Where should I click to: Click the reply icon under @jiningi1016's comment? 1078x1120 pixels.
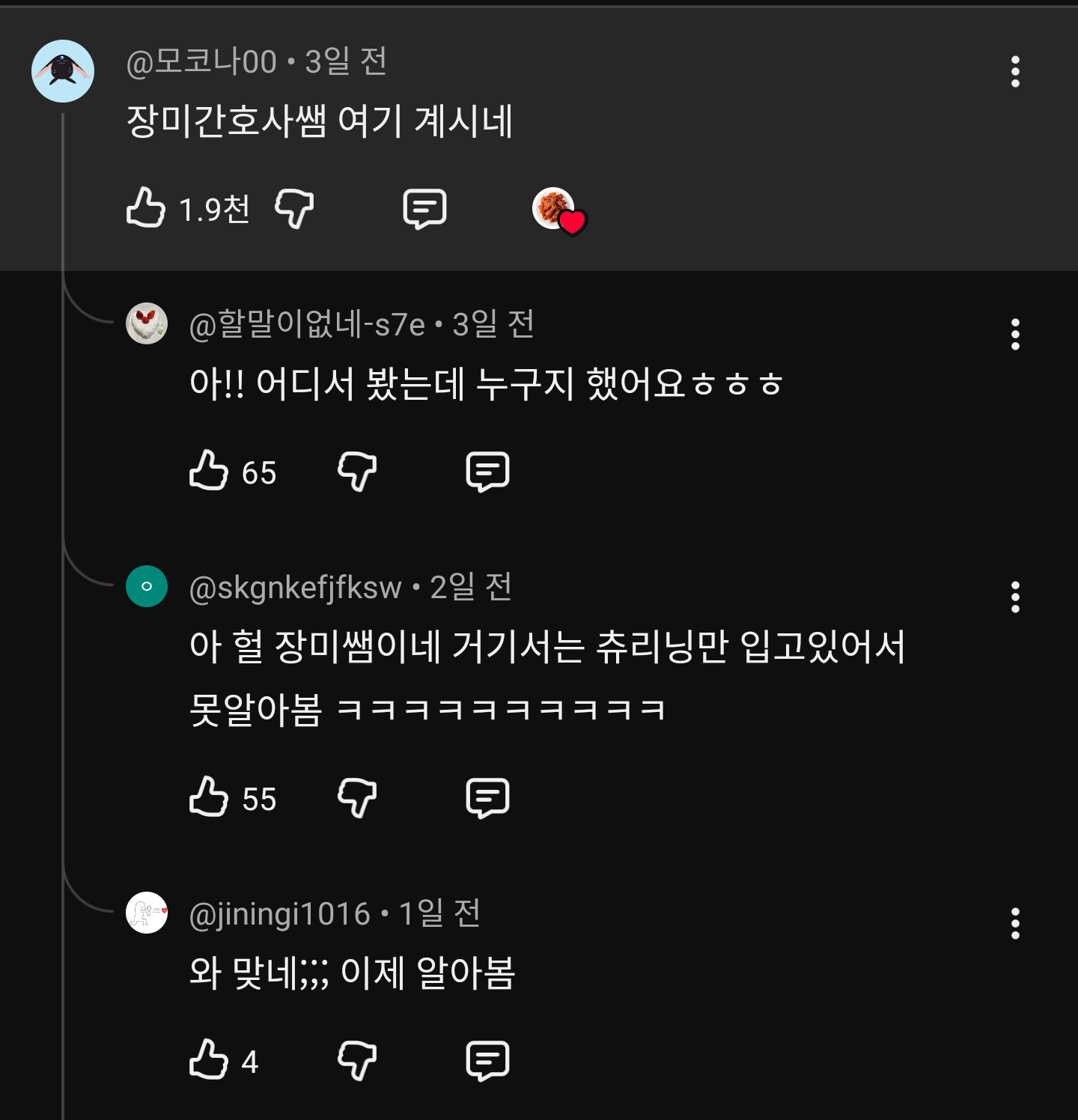pos(488,1059)
